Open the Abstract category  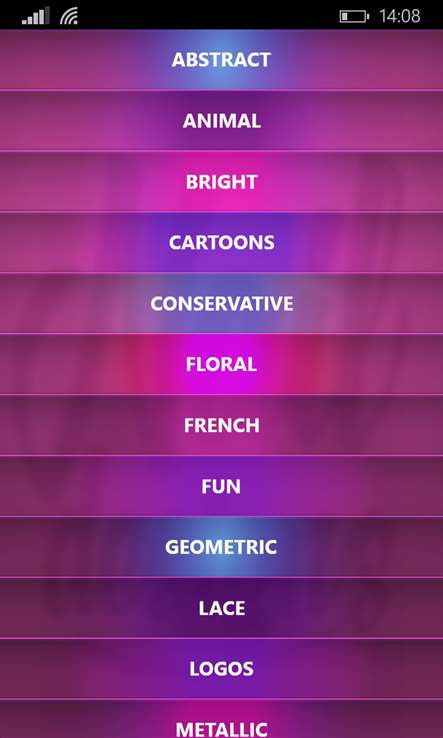click(221, 60)
